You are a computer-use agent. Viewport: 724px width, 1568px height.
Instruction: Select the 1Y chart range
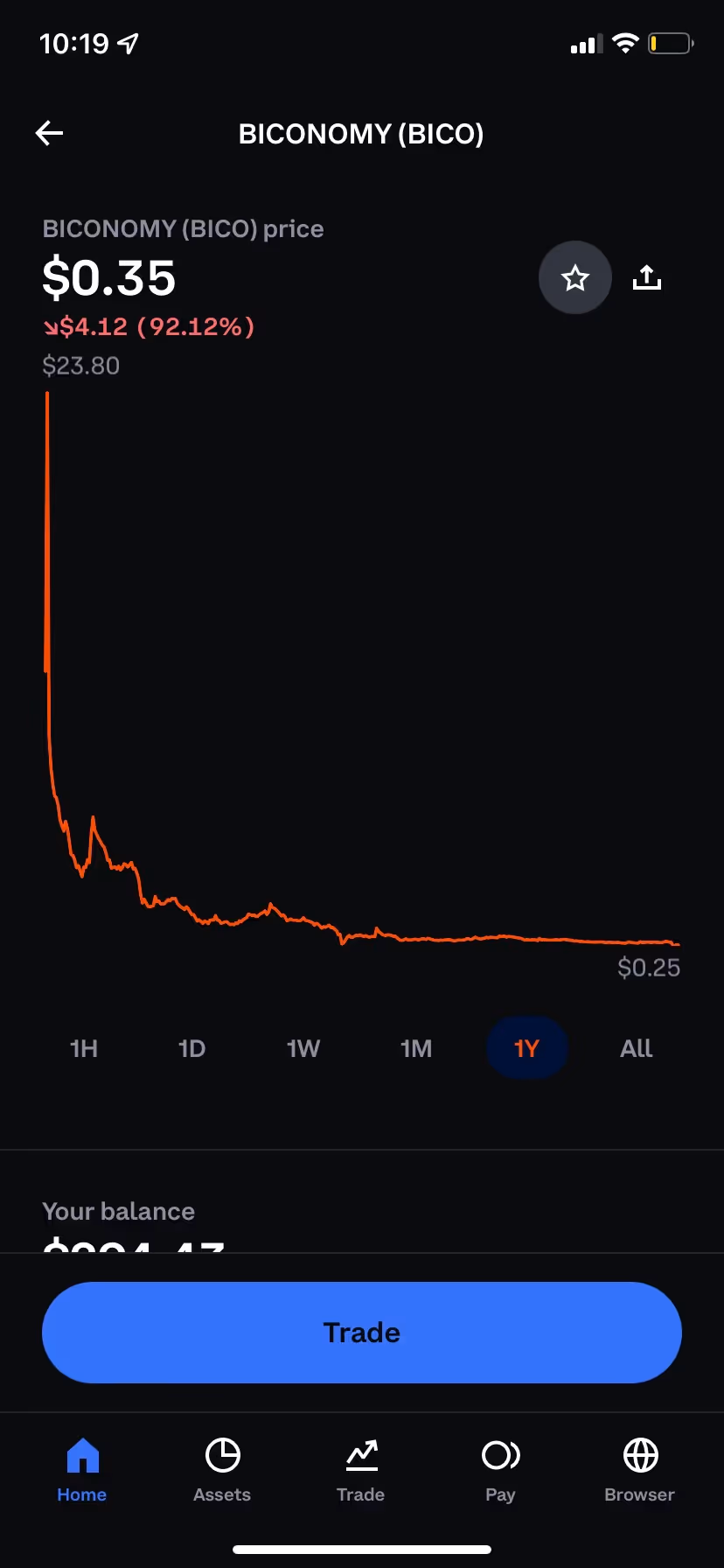(x=527, y=1048)
